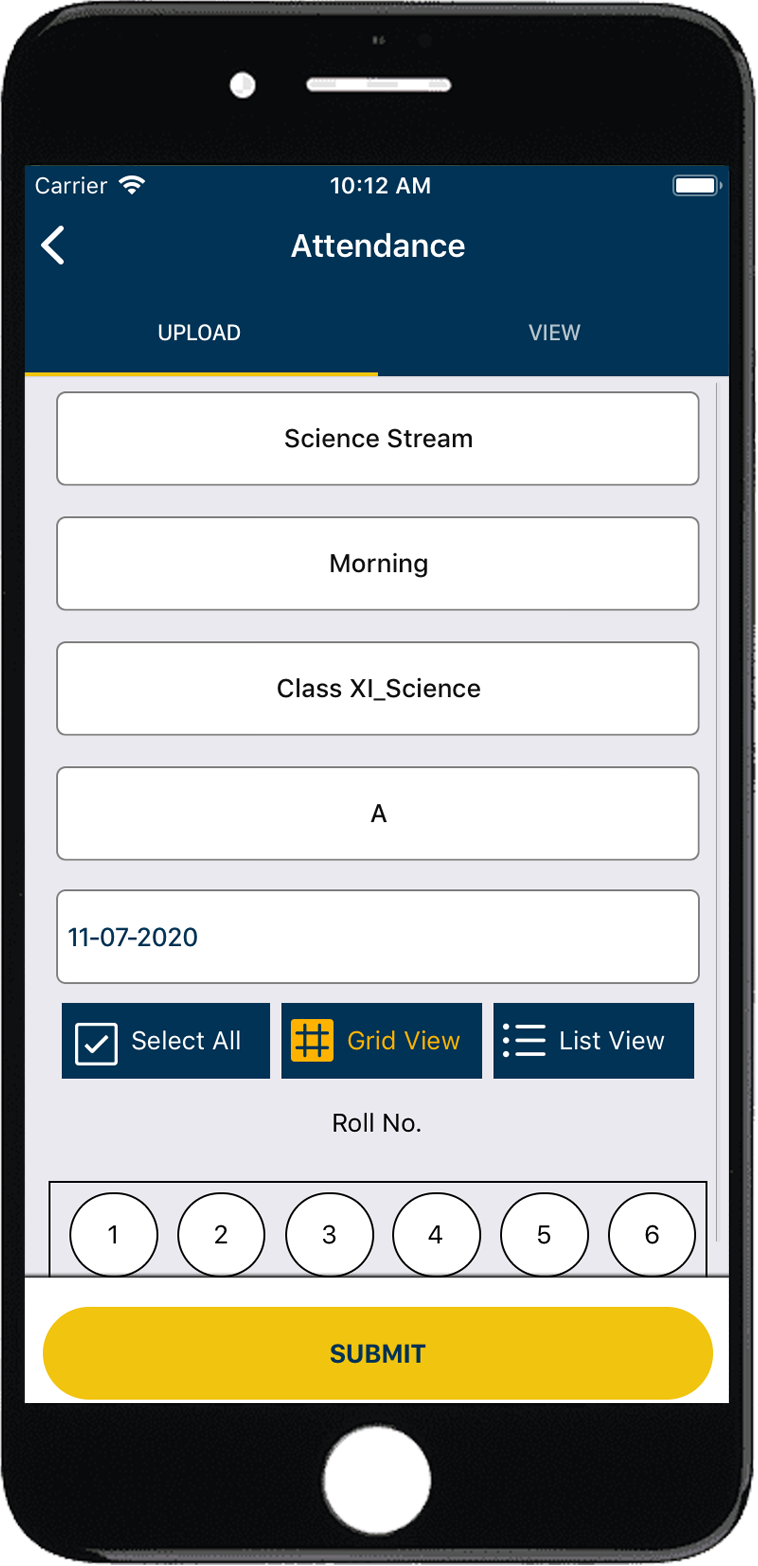Click the date field showing 11-07-2020
Screen dimensions: 758x1566
(378, 936)
